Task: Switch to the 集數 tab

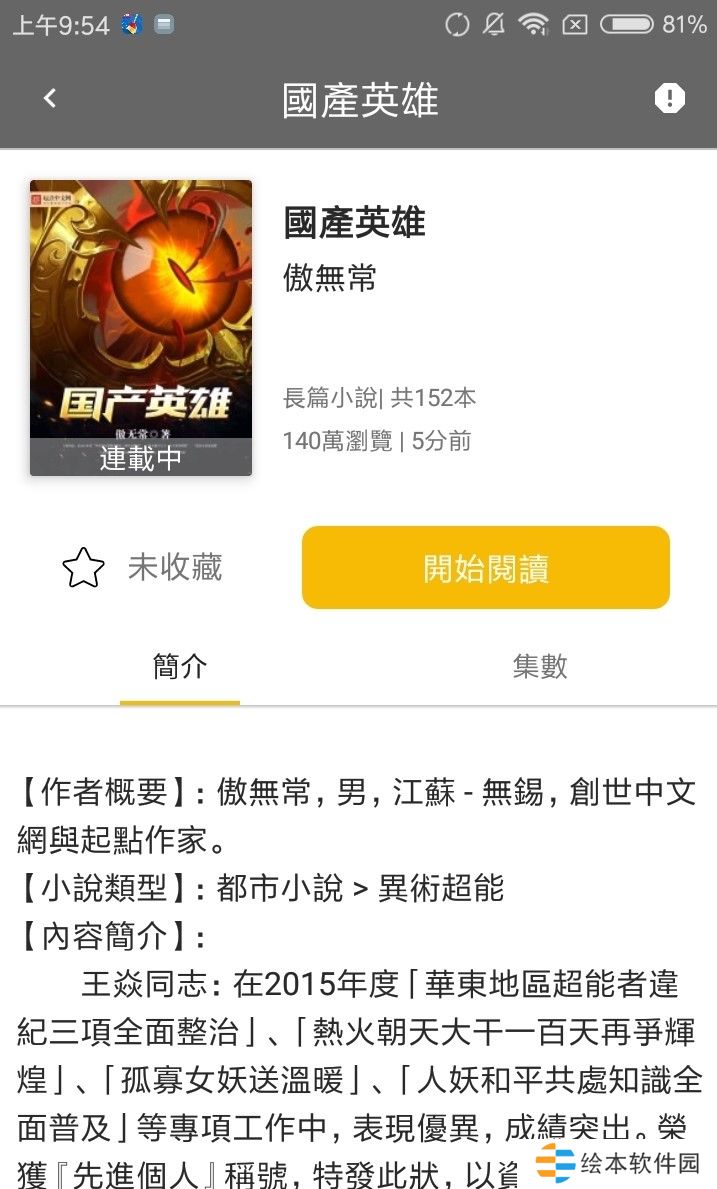Action: click(x=539, y=667)
